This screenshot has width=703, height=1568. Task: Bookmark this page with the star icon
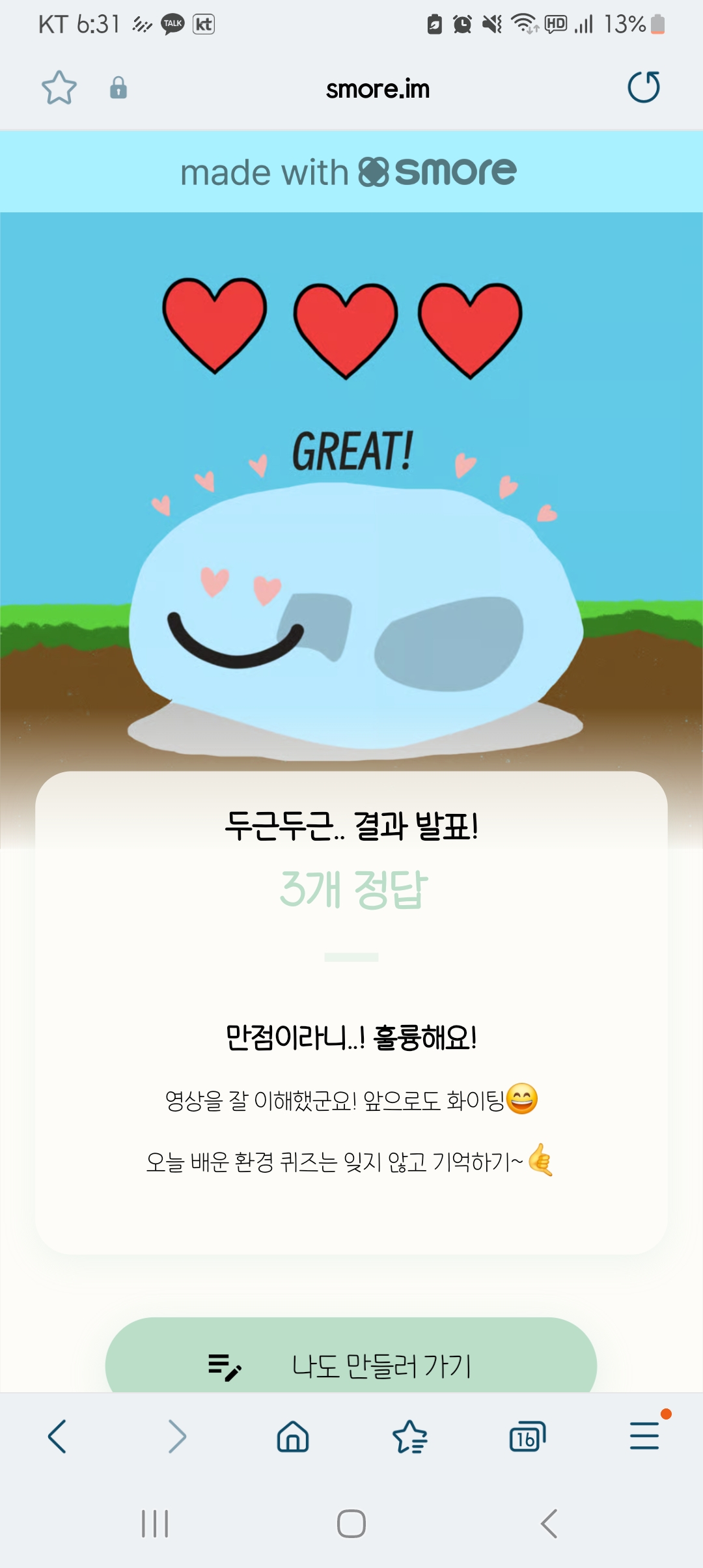point(59,88)
